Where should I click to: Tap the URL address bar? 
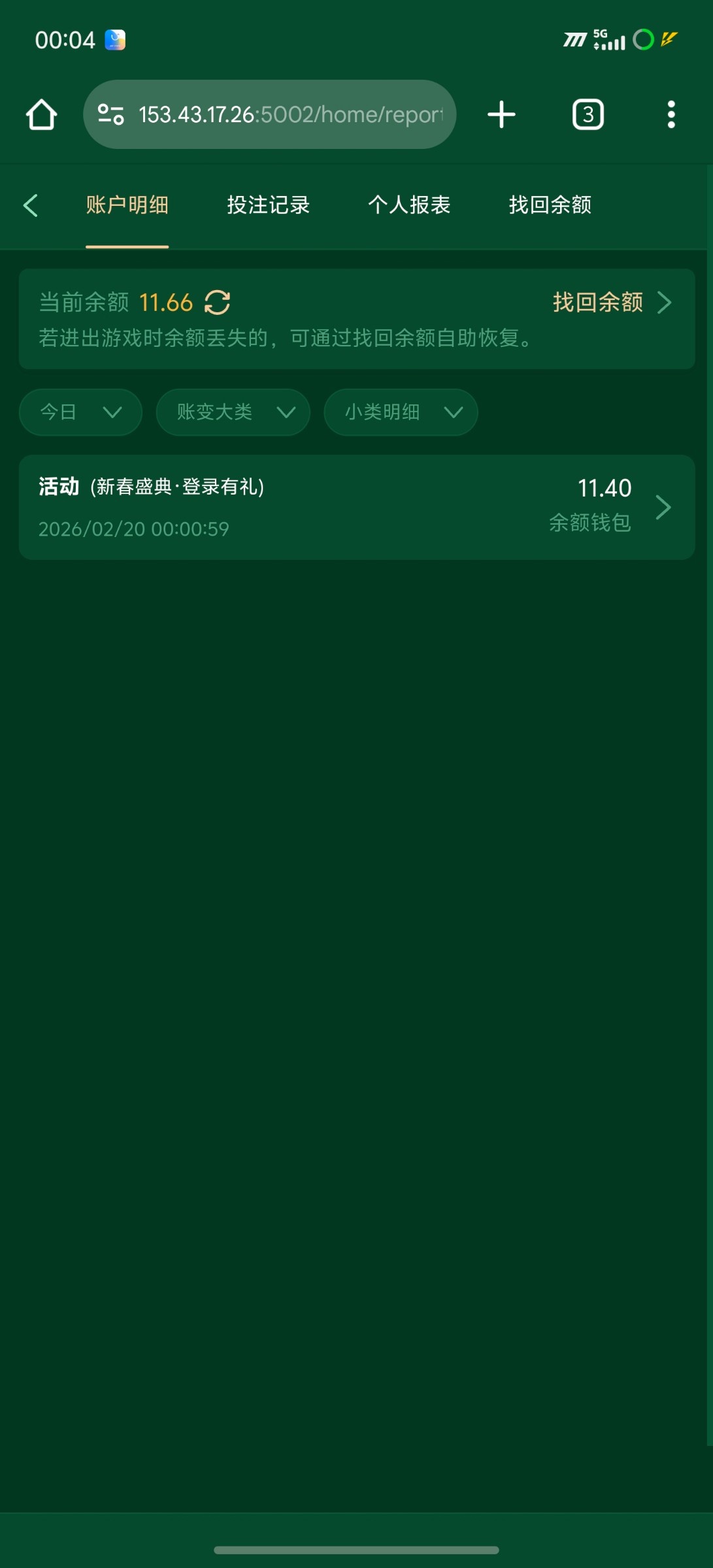click(269, 115)
